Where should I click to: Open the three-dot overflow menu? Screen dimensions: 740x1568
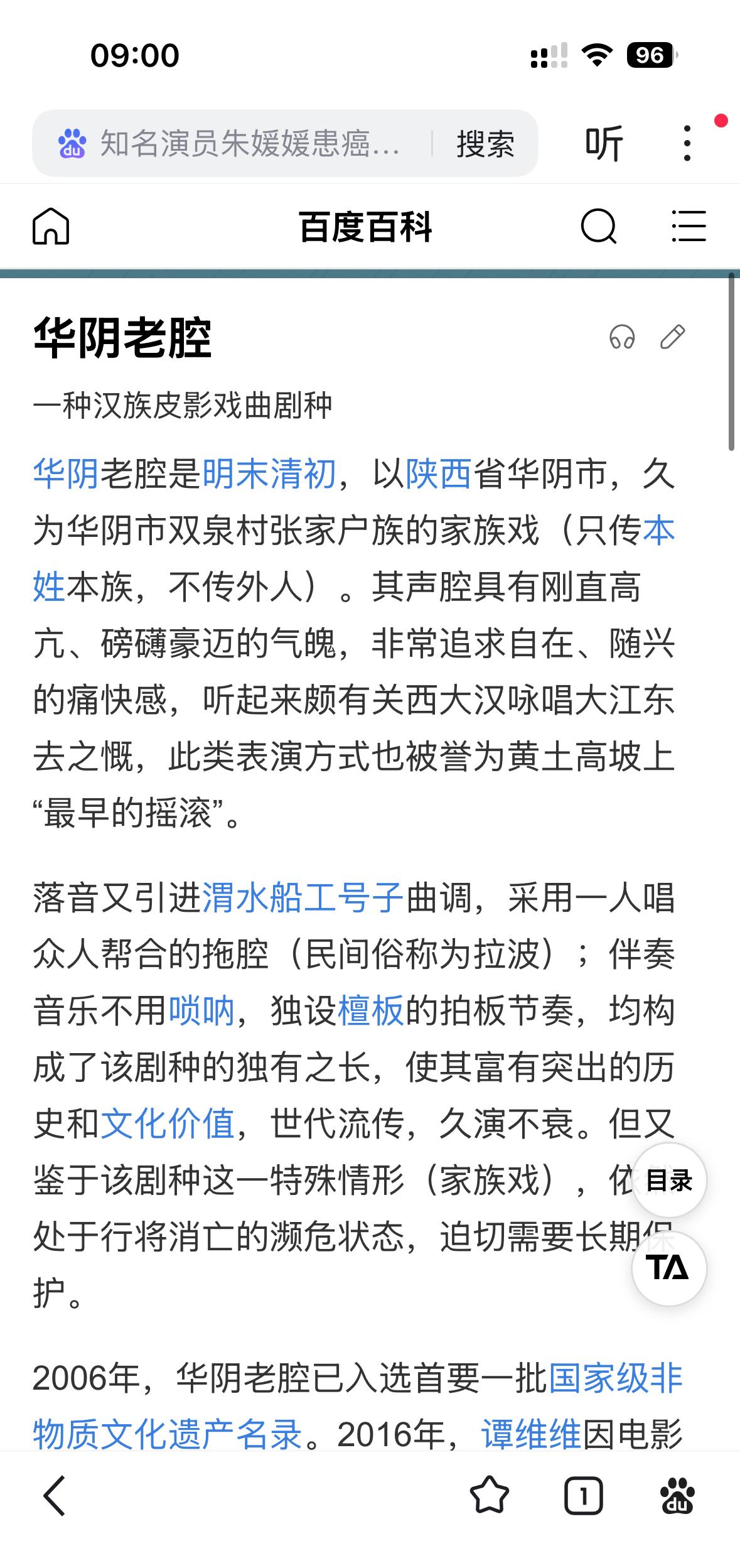pos(687,144)
